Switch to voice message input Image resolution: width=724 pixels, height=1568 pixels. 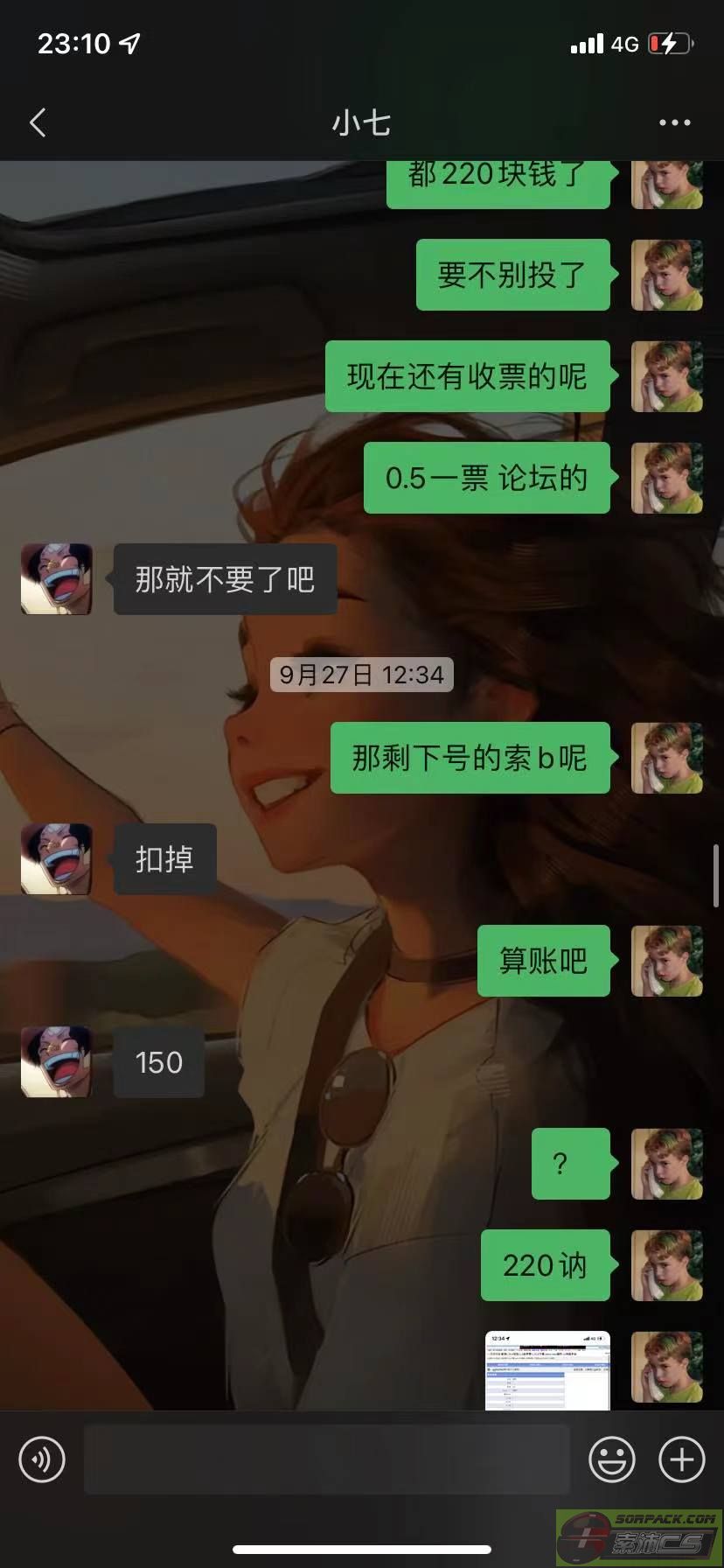pos(42,1459)
